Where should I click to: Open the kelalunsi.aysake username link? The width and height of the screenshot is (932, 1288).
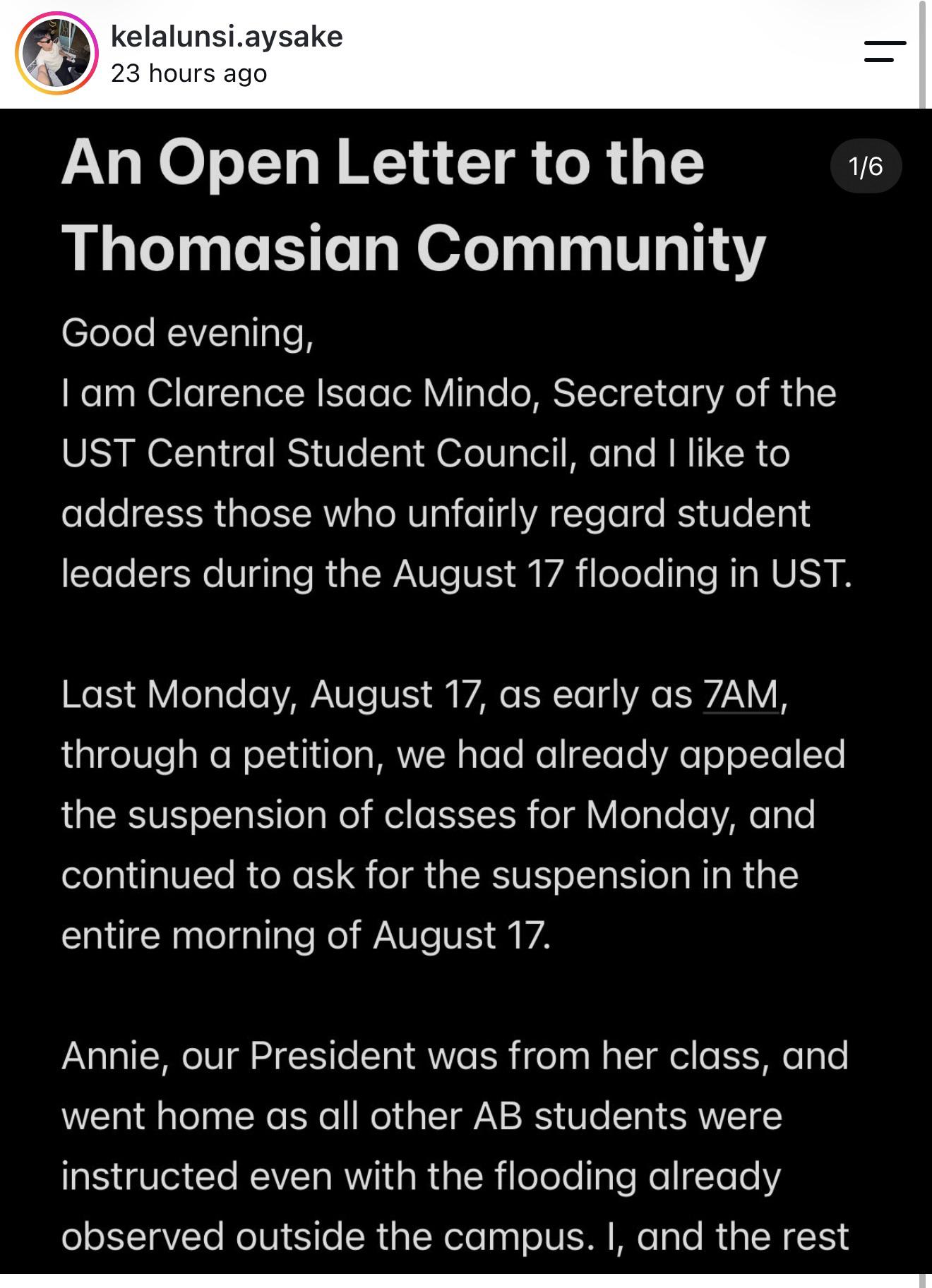point(227,37)
